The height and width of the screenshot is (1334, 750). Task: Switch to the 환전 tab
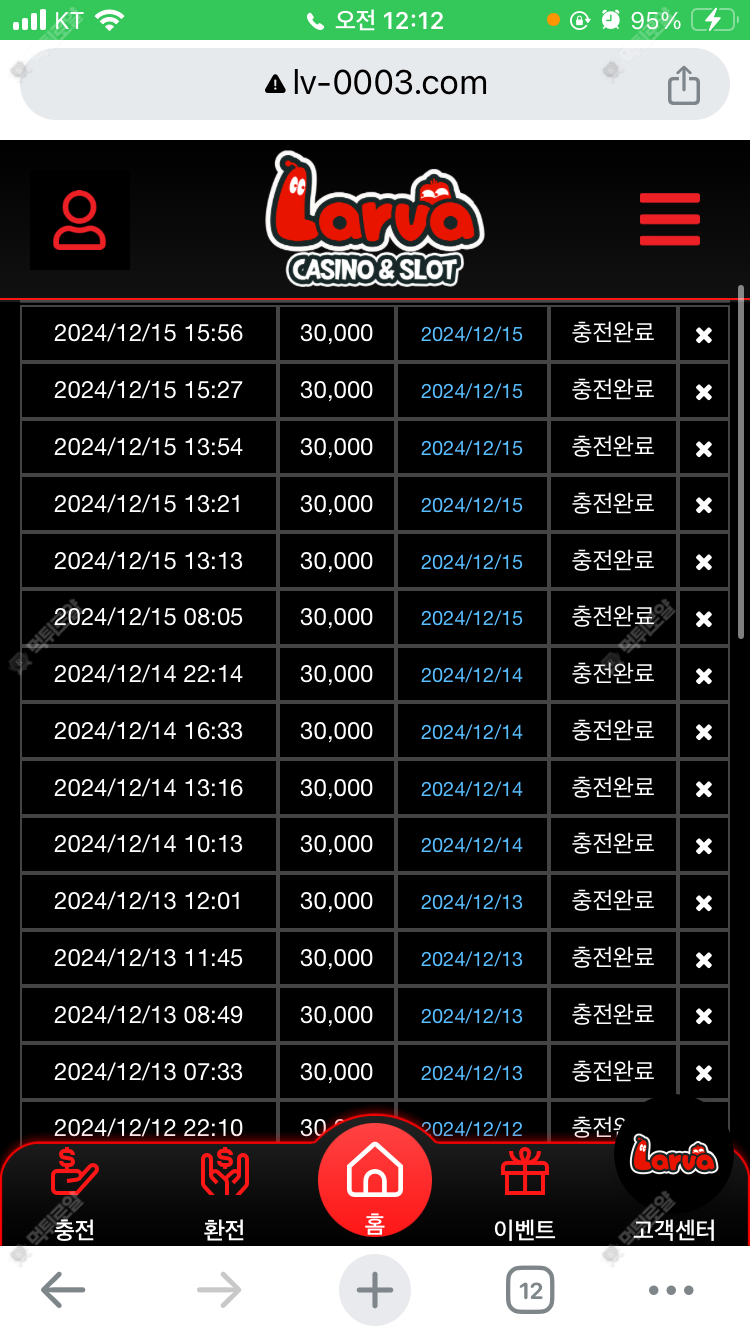tap(224, 1195)
